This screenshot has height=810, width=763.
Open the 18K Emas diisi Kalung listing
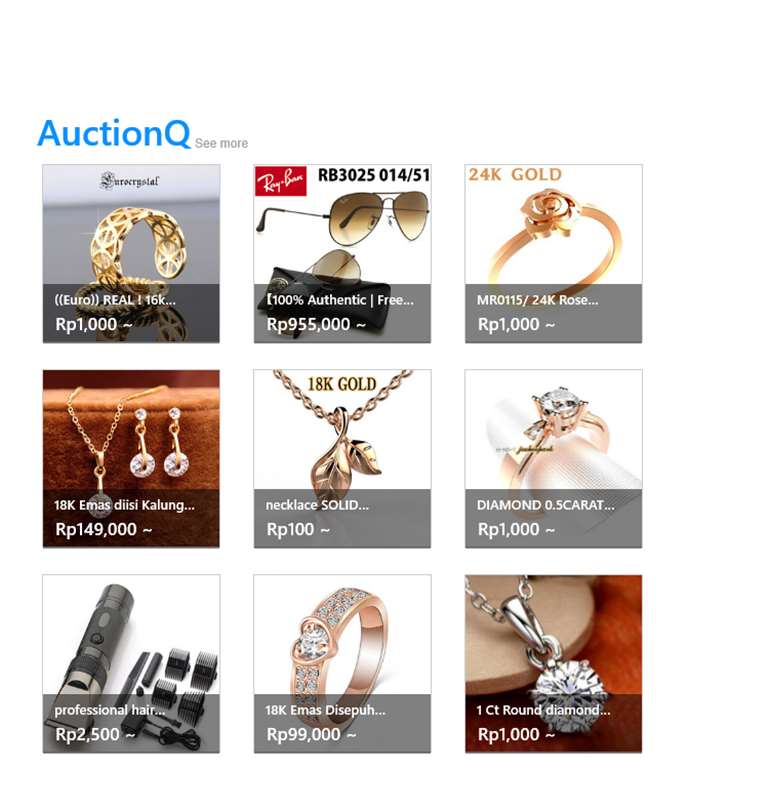click(x=131, y=459)
